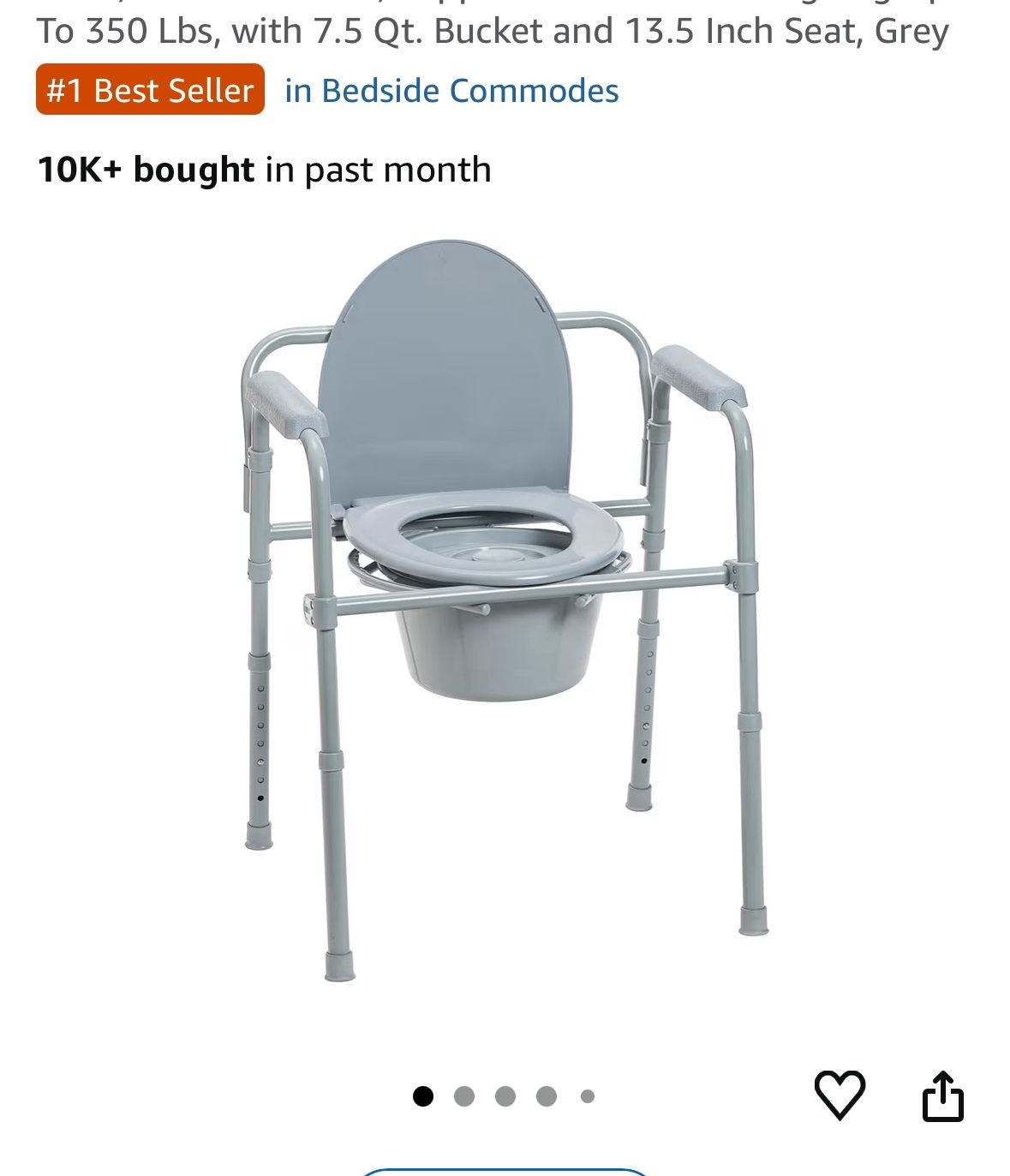Click the 10K+ bought in past month text
The height and width of the screenshot is (1176, 1010).
[x=263, y=169]
